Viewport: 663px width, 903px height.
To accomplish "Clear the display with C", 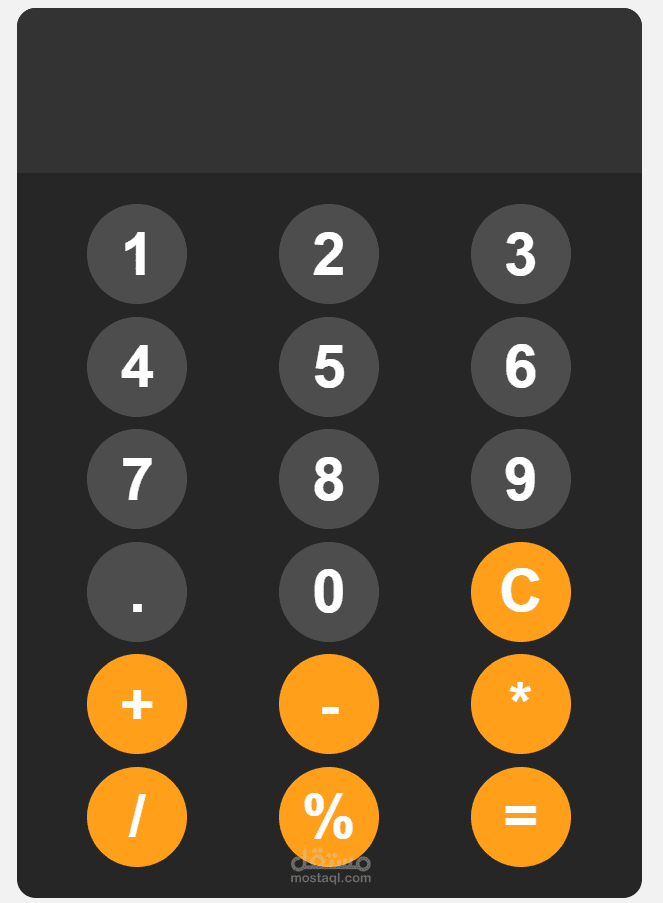I will (521, 592).
